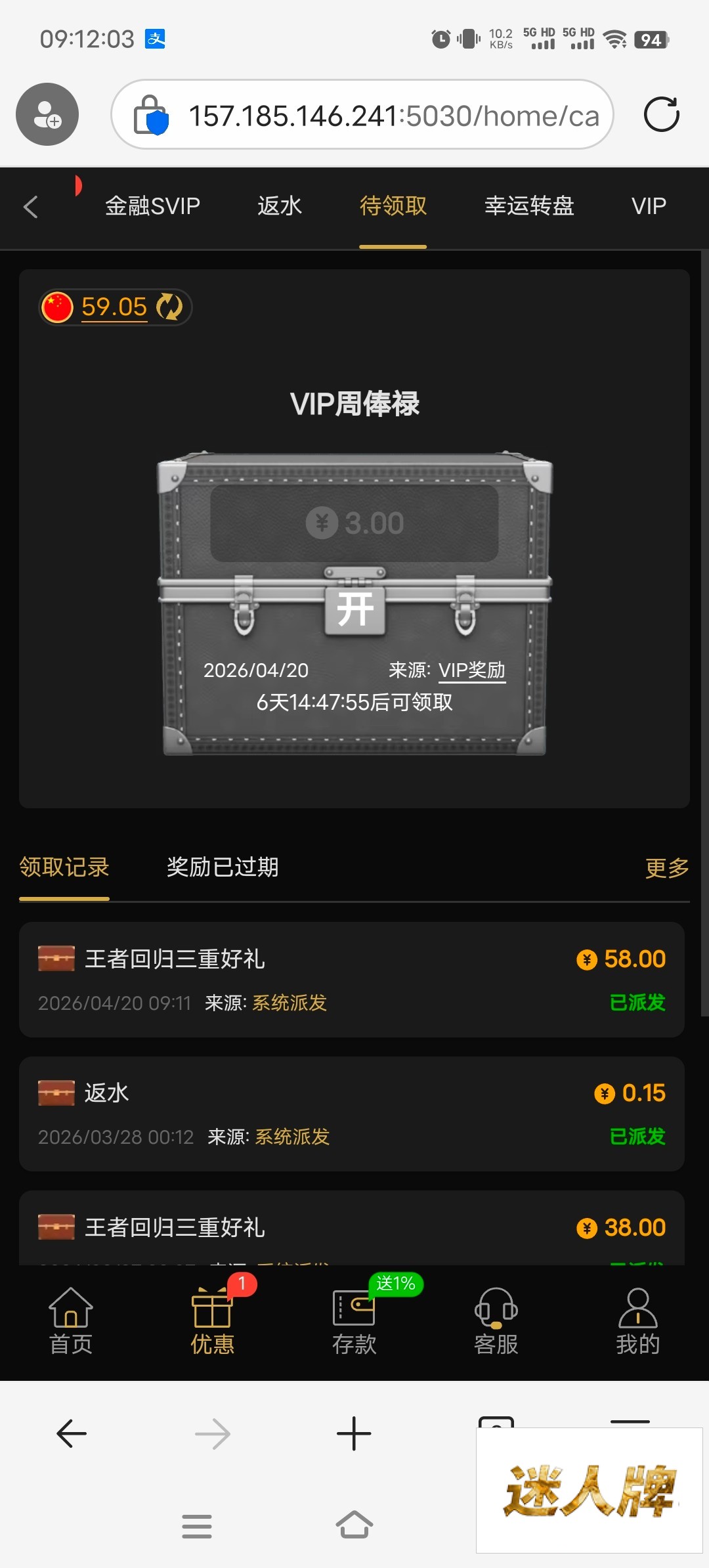Tap 更多 to view more records

pos(666,868)
